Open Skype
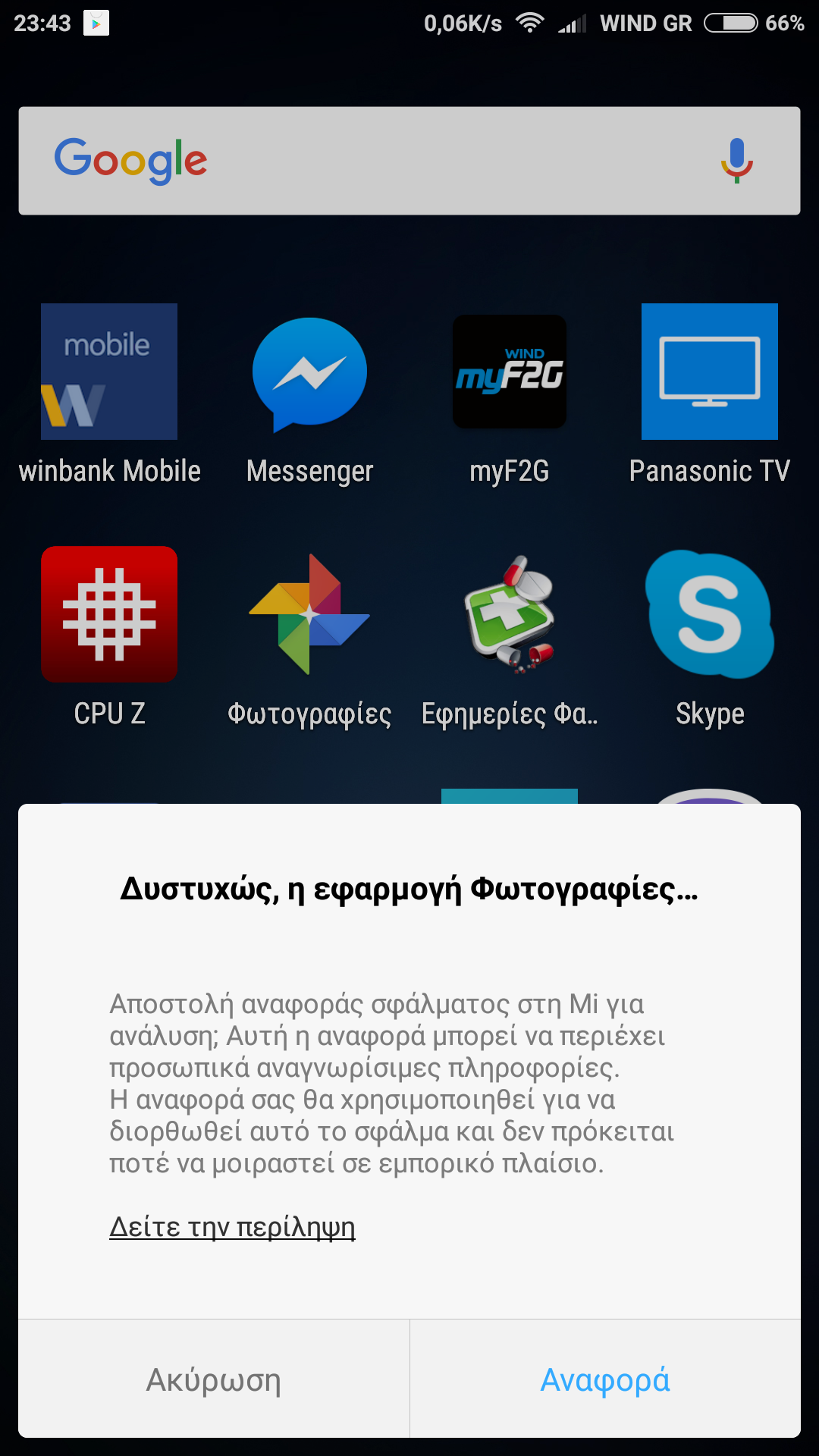This screenshot has width=819, height=1456. 710,614
